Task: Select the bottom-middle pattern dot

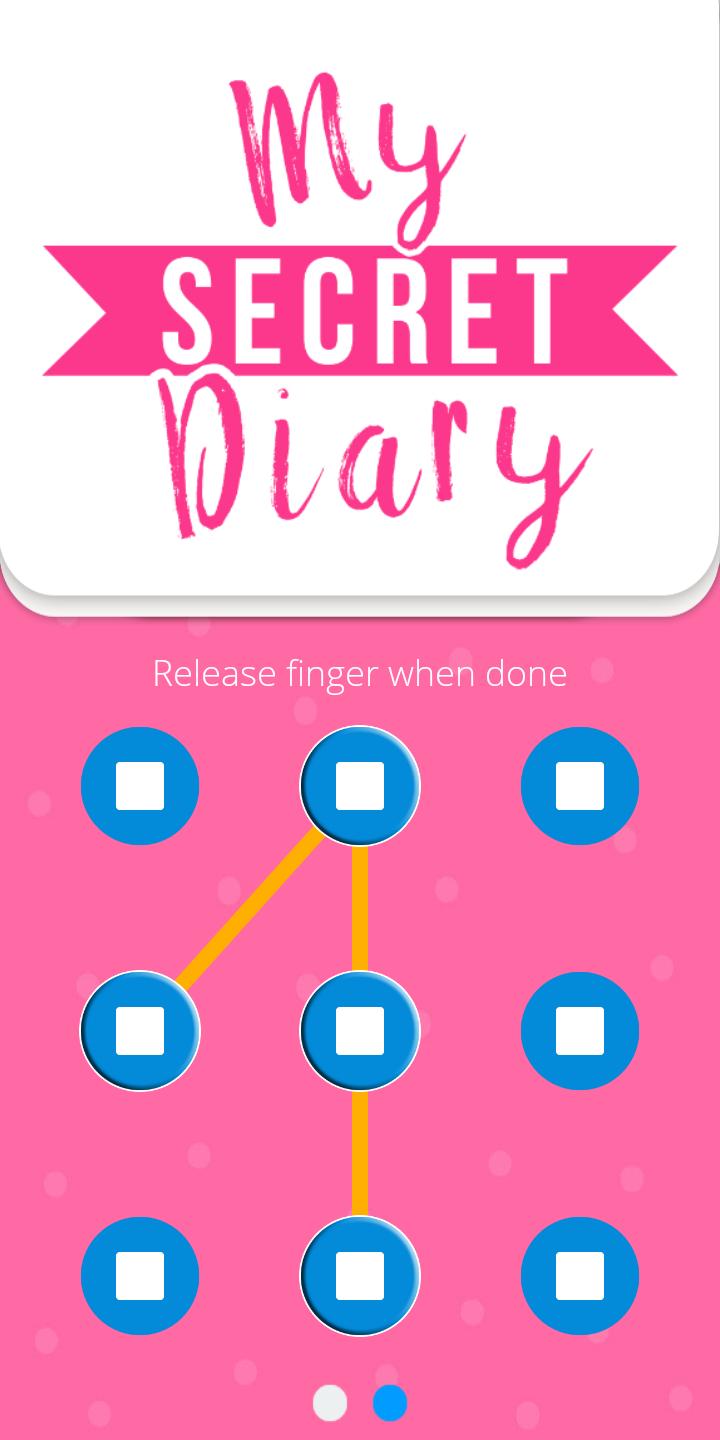Action: 360,1276
